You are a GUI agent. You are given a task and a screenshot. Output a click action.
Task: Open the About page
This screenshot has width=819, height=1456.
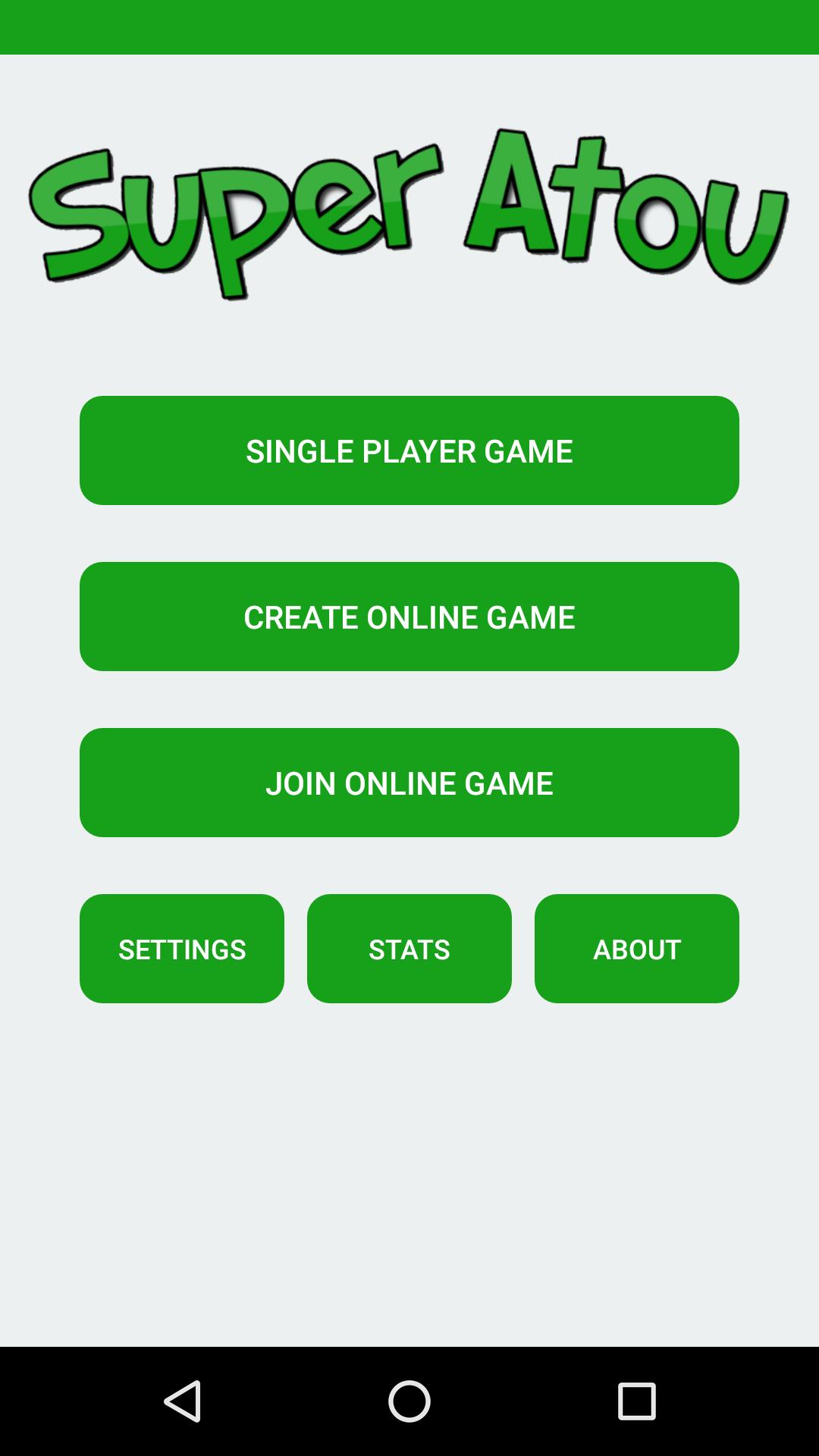(637, 949)
